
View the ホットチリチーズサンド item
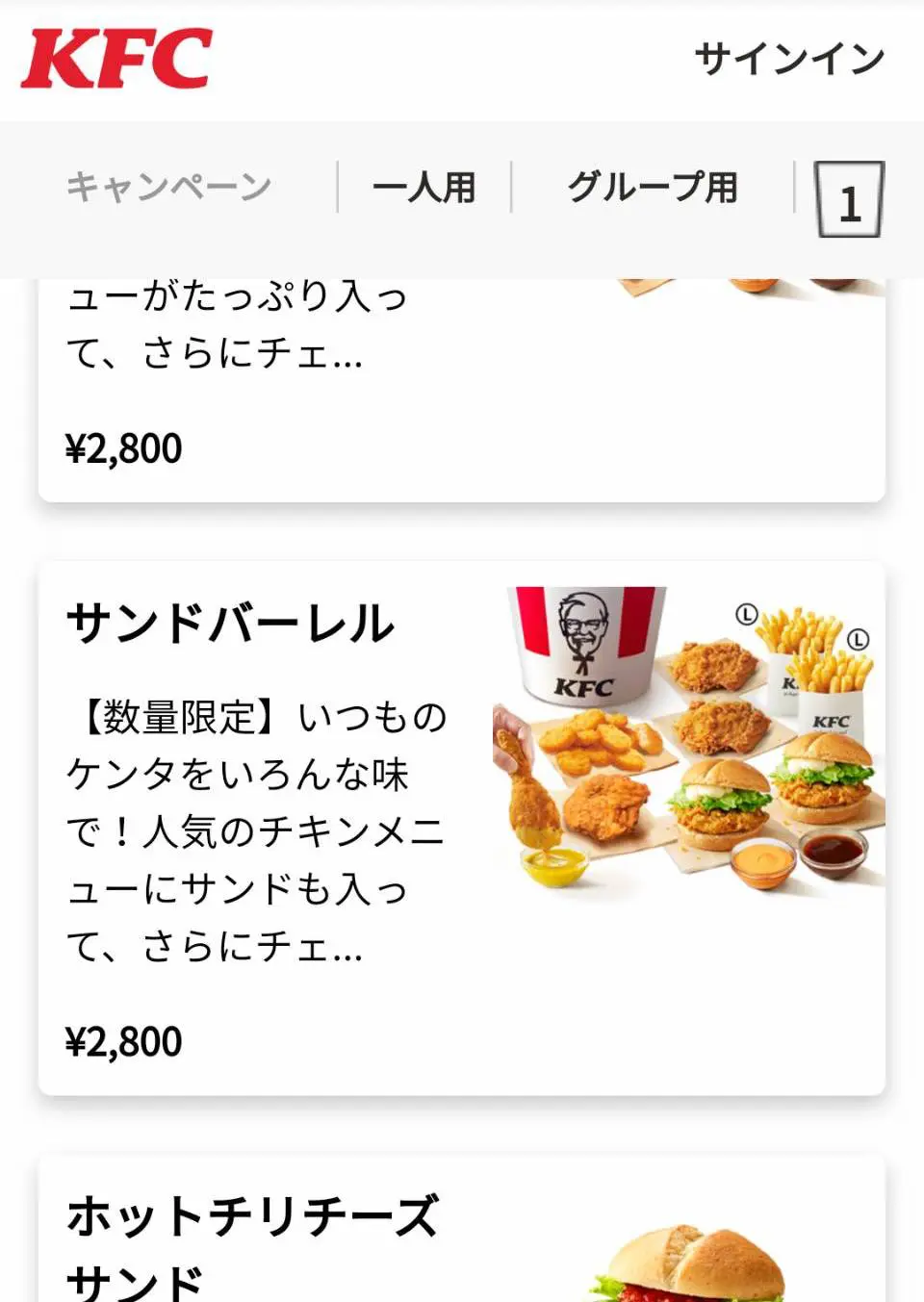click(x=461, y=1241)
